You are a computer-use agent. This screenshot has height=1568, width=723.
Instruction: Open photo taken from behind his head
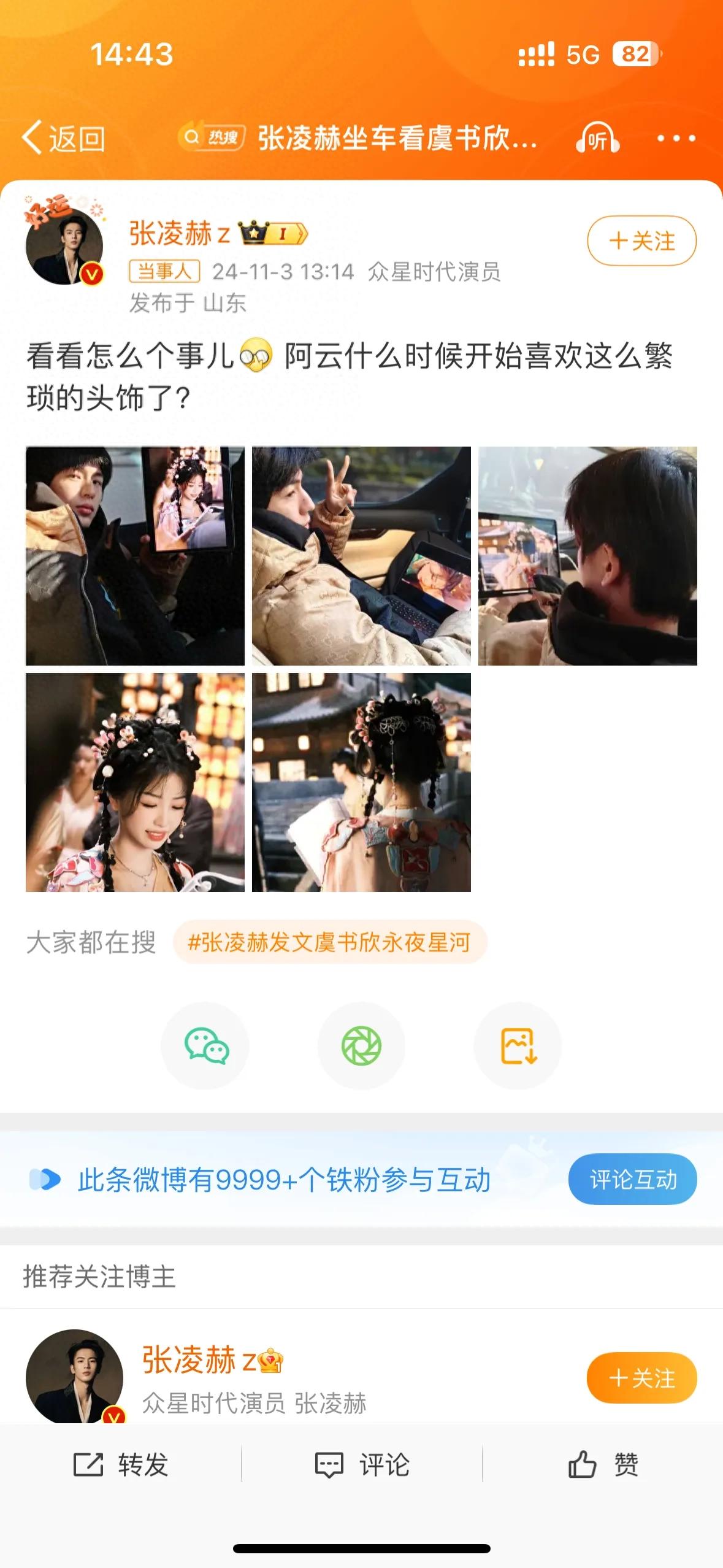pos(587,556)
